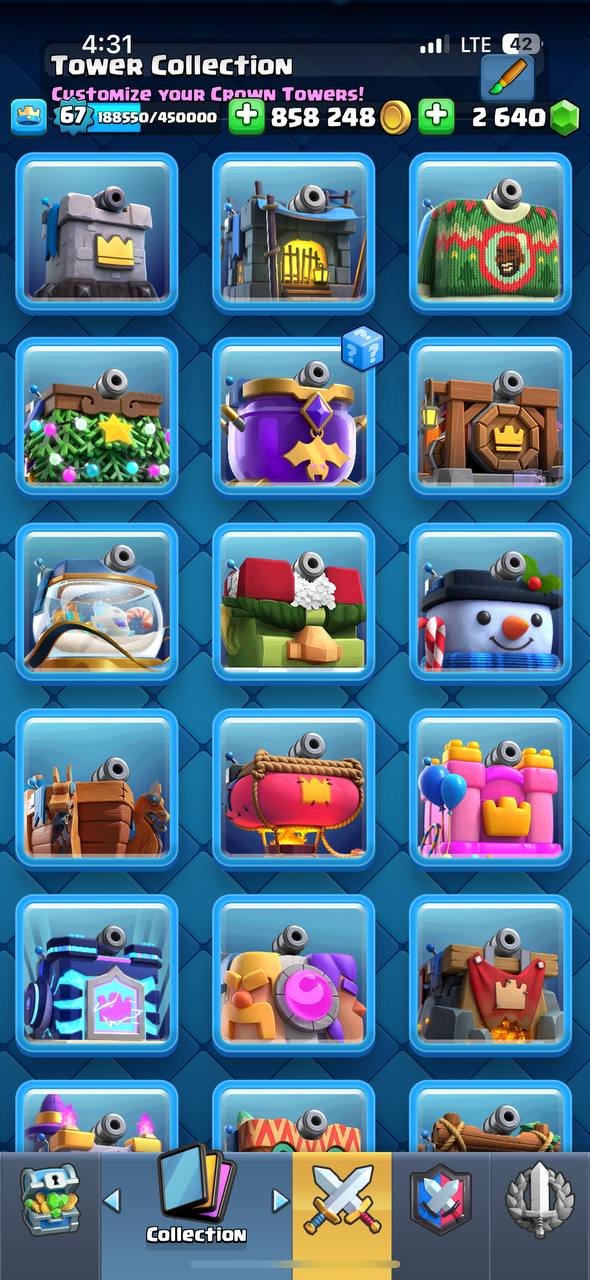This screenshot has height=1280, width=590.
Task: Tap the right arrow beside Collection
Action: pyautogui.click(x=281, y=1199)
